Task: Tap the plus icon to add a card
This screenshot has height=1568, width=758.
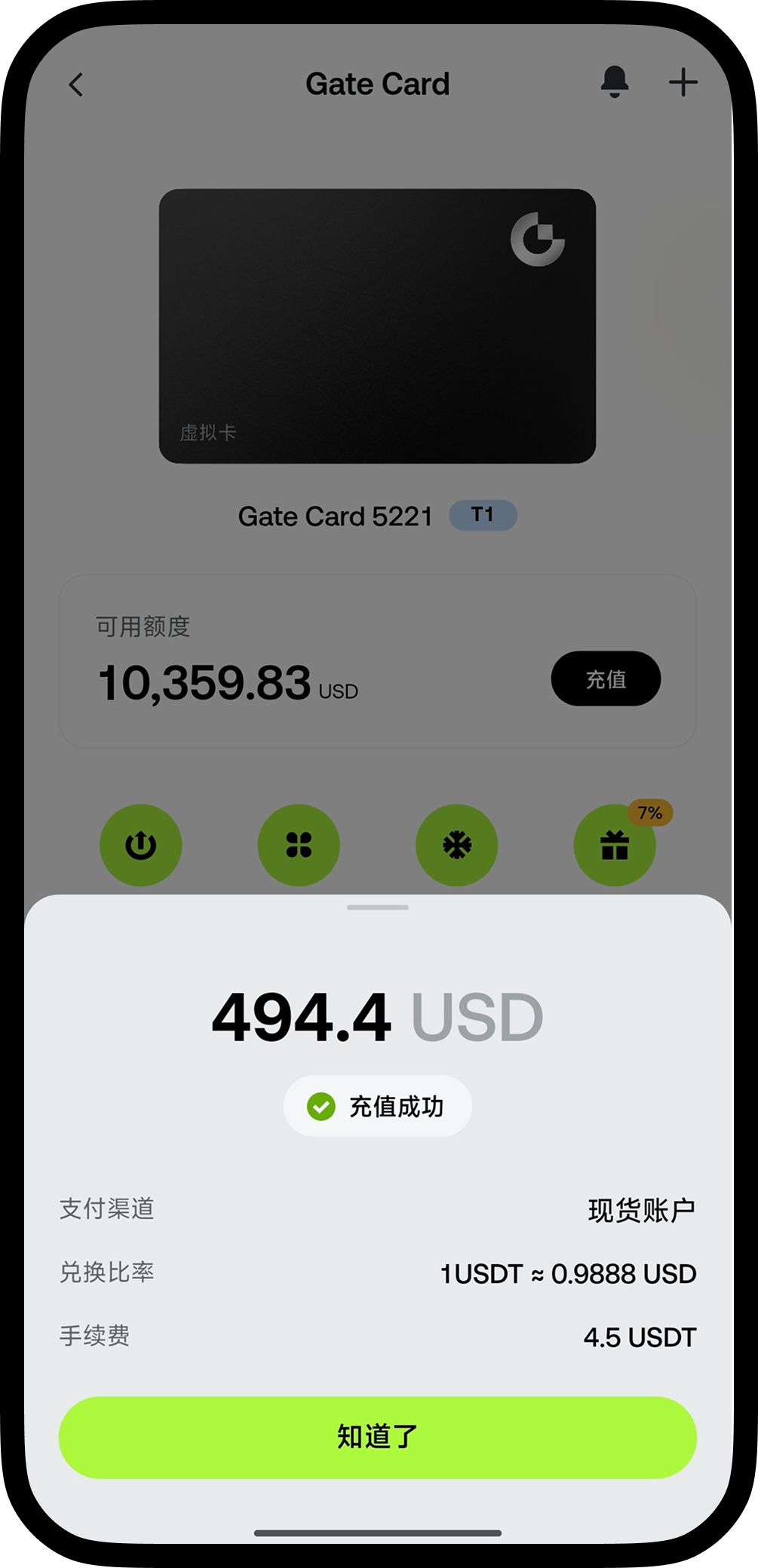Action: [683, 82]
